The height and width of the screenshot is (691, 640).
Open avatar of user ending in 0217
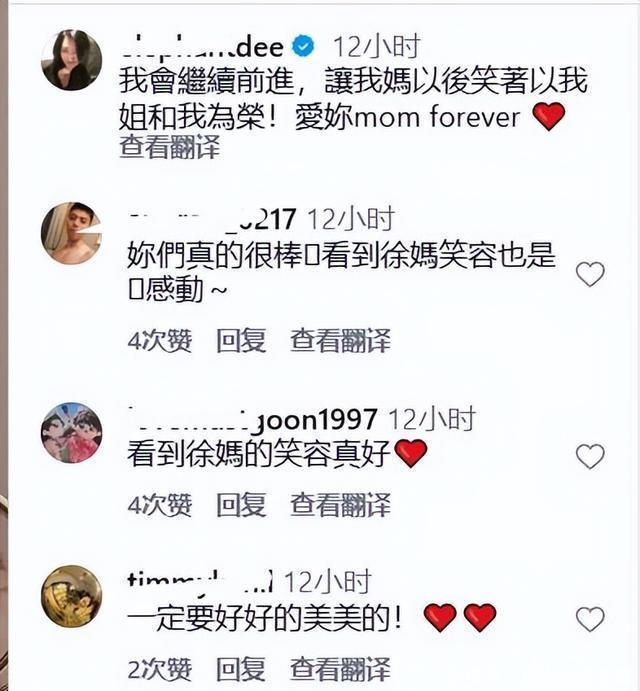[x=71, y=233]
